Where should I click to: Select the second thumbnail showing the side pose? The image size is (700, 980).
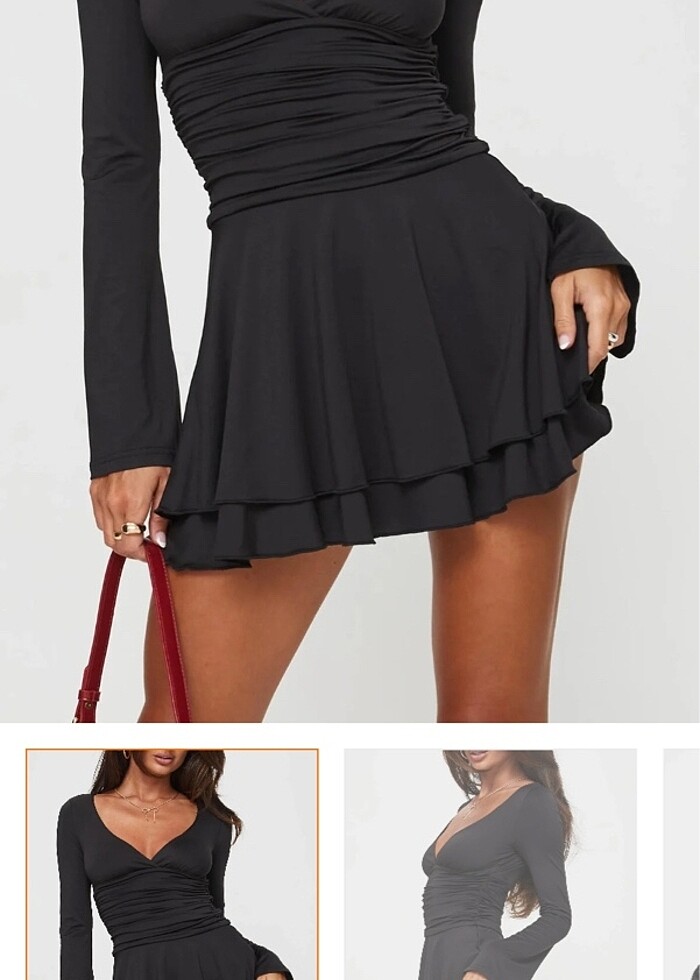pos(490,864)
